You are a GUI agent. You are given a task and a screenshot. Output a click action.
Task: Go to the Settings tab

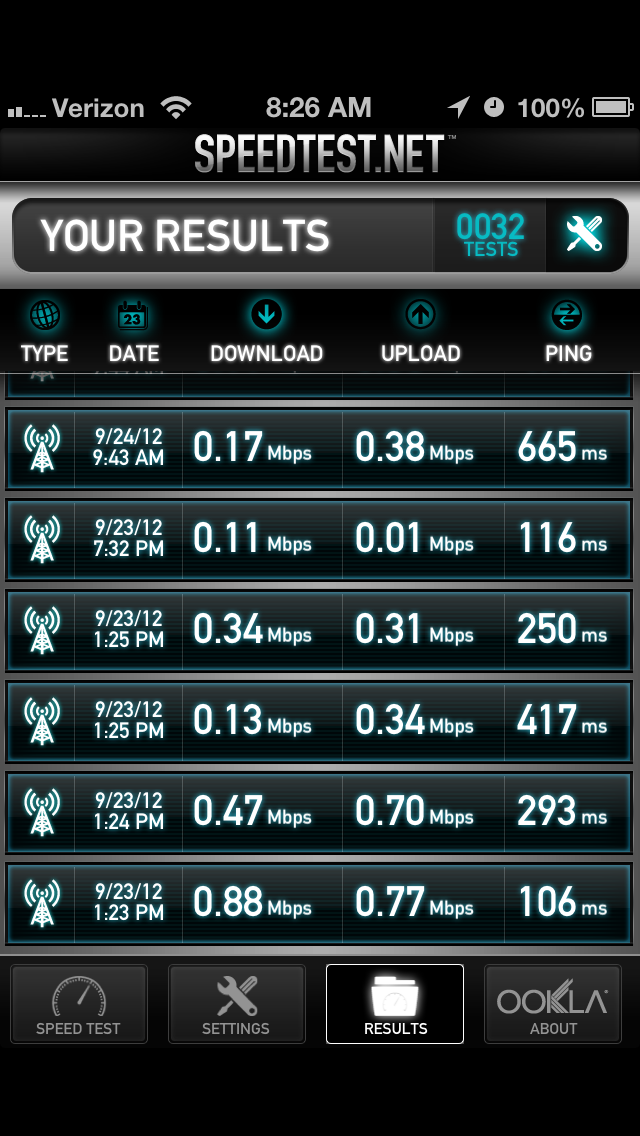tap(236, 1003)
